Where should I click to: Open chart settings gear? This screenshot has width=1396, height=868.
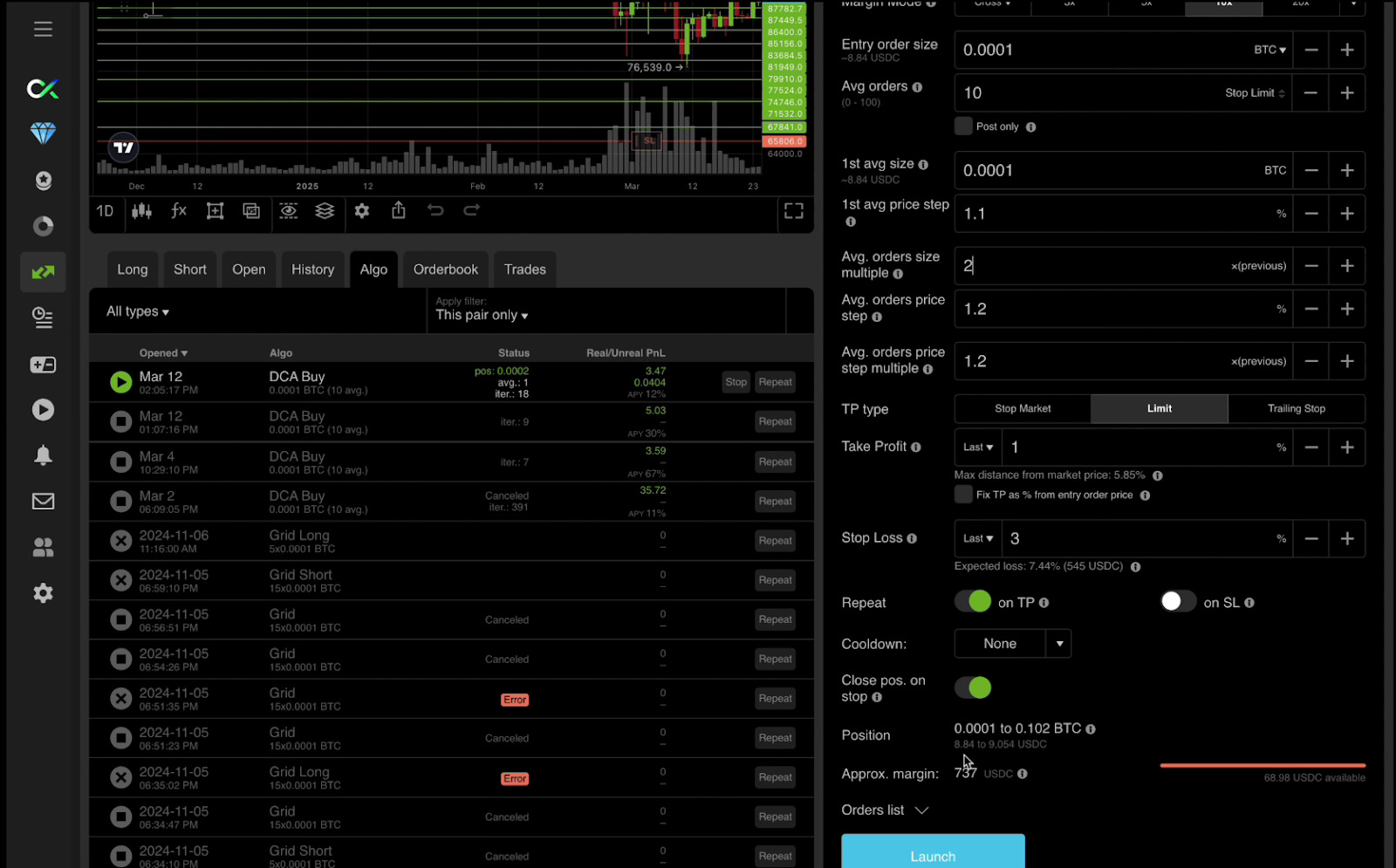pos(362,211)
